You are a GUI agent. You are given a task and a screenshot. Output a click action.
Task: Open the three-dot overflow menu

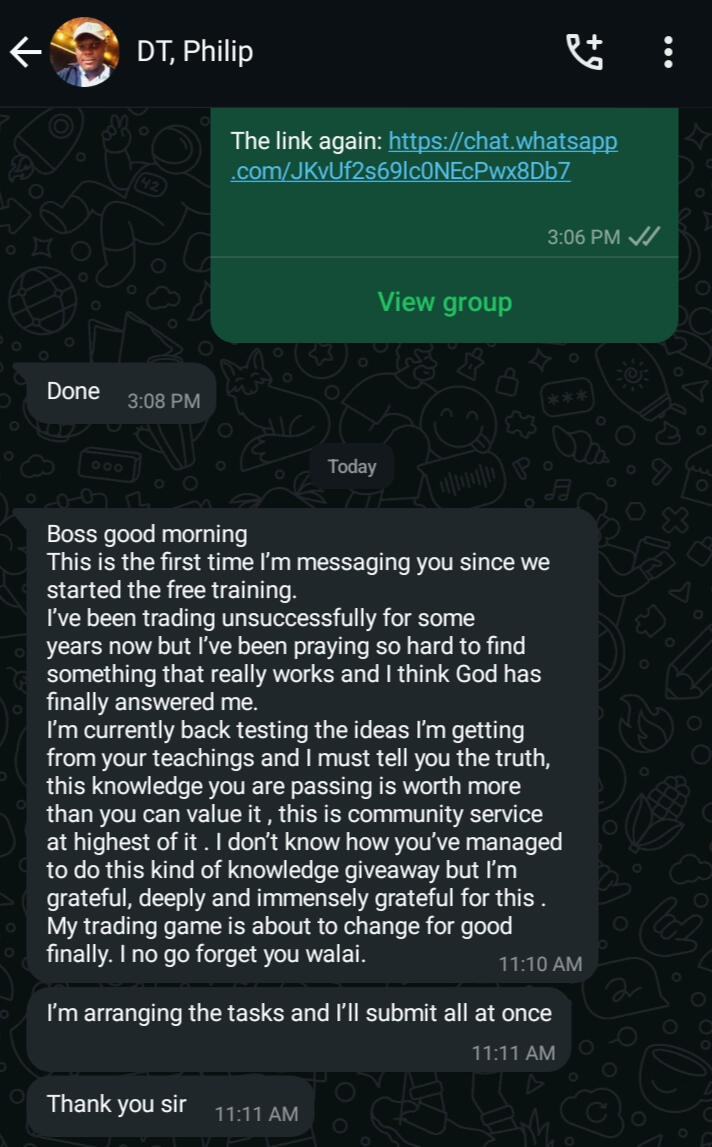point(668,52)
